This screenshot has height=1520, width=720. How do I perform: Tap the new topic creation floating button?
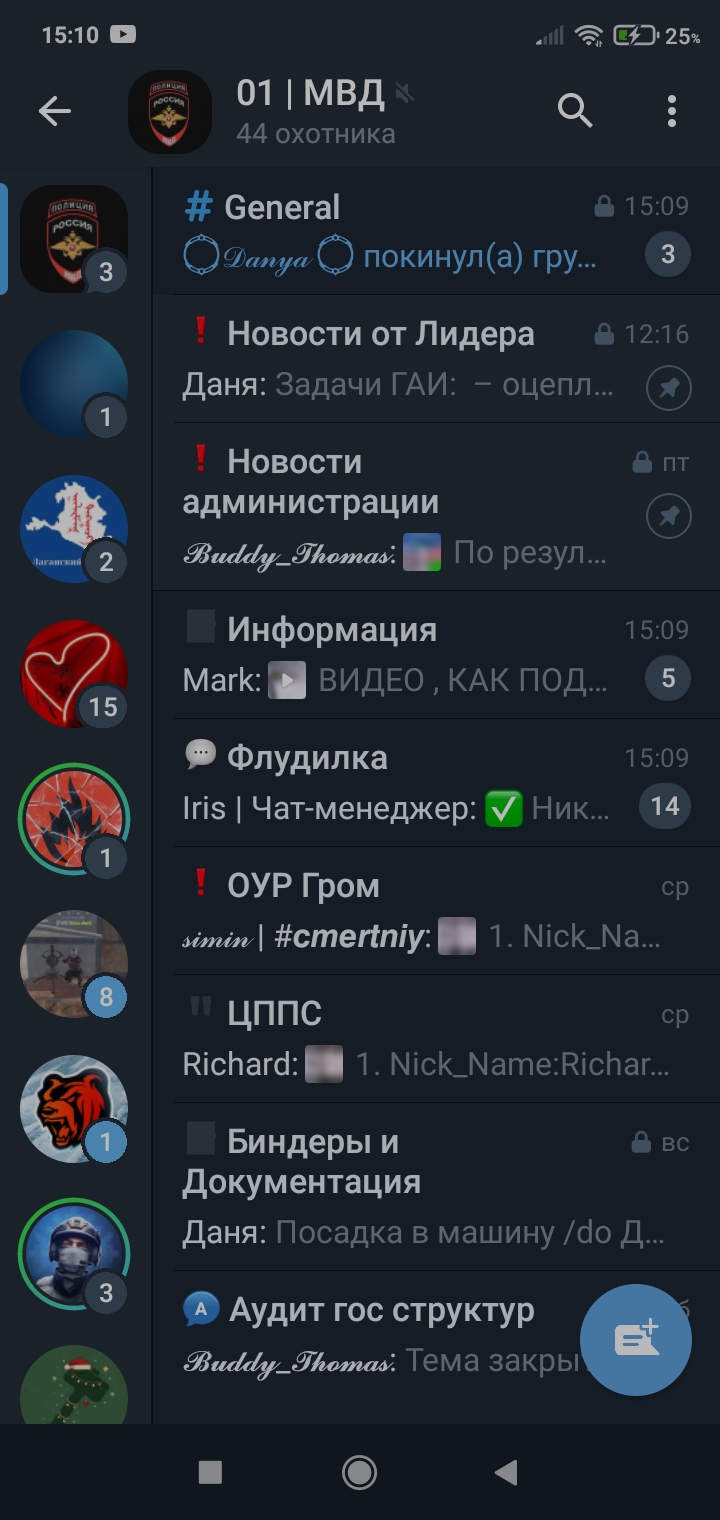(635, 1340)
